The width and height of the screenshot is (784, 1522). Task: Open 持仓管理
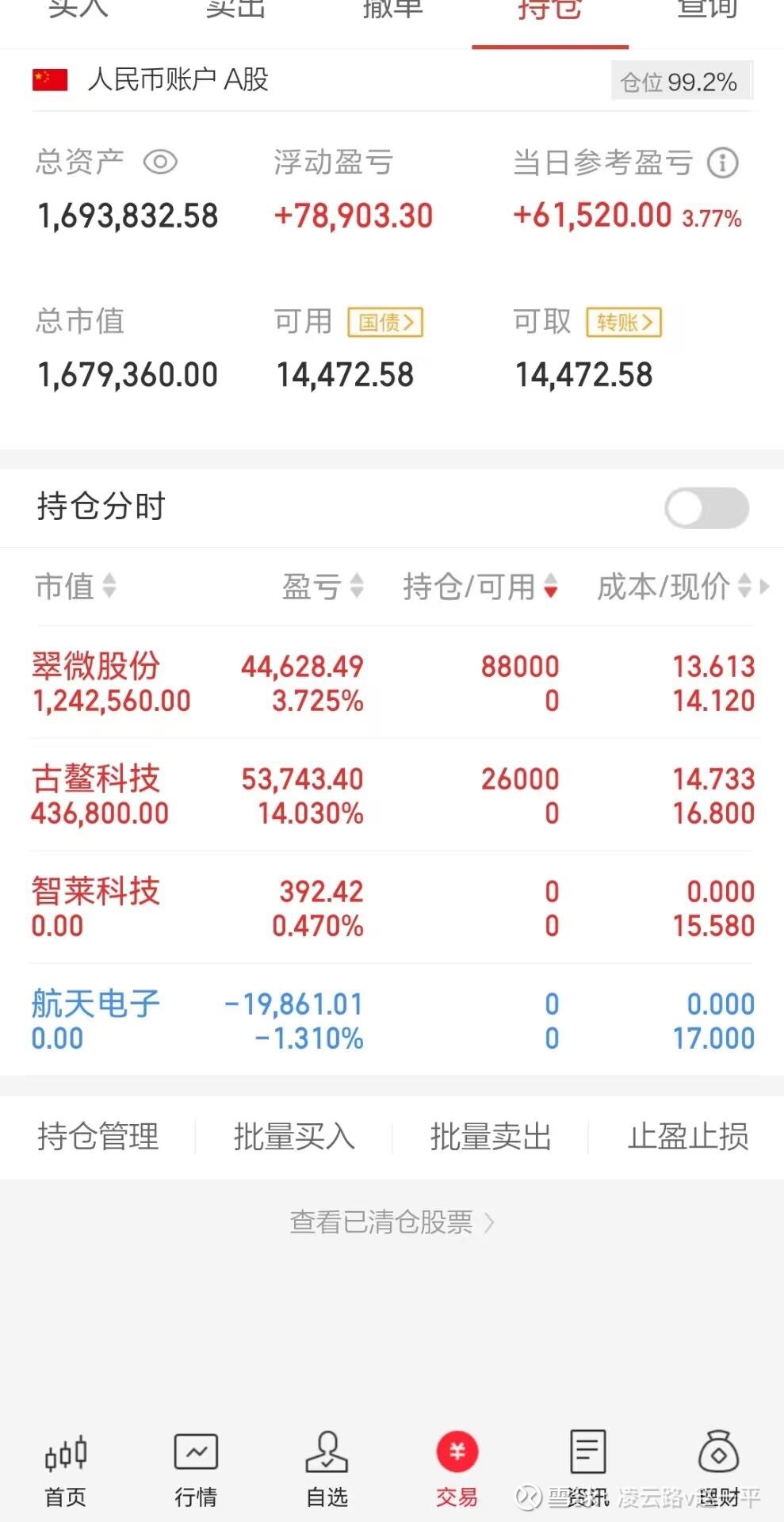(98, 1137)
